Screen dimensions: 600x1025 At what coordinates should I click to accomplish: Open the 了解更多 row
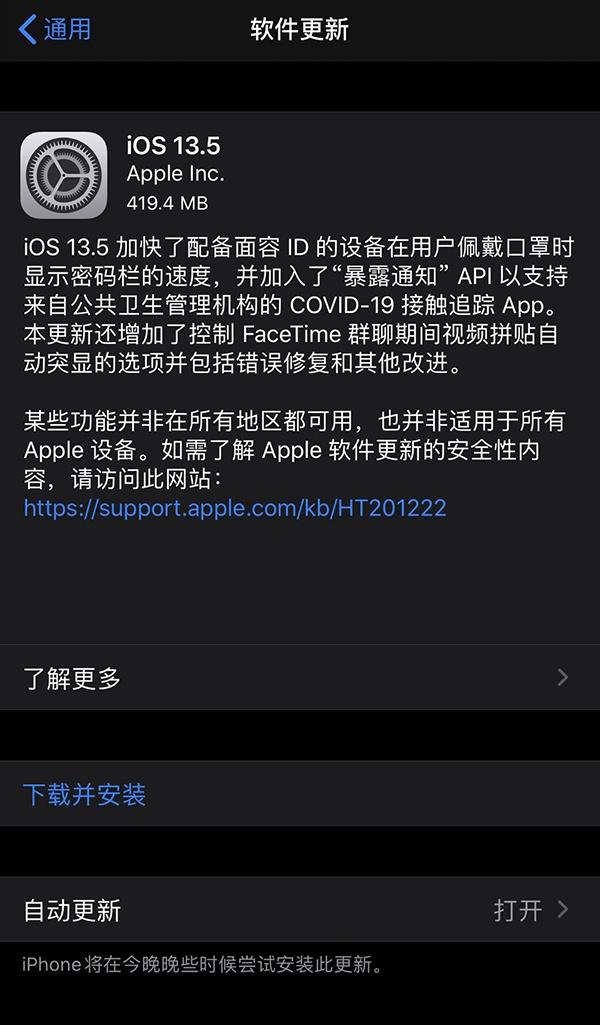[300, 678]
